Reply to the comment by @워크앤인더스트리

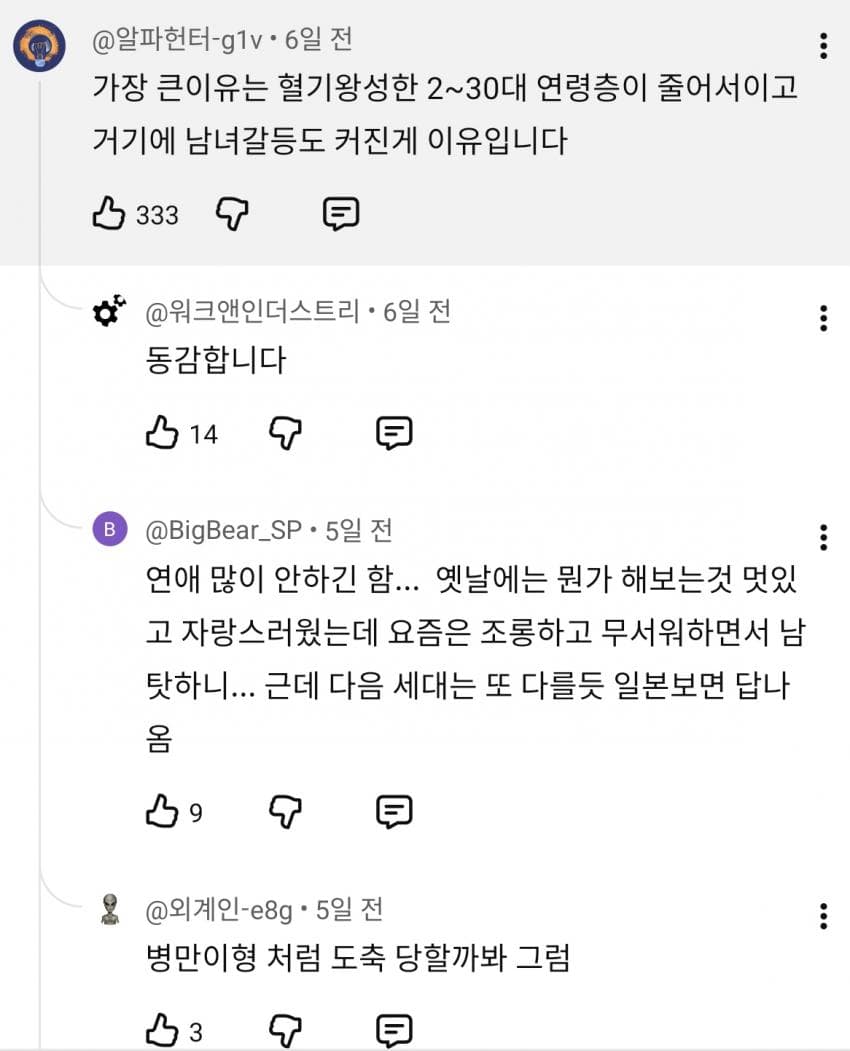(395, 433)
